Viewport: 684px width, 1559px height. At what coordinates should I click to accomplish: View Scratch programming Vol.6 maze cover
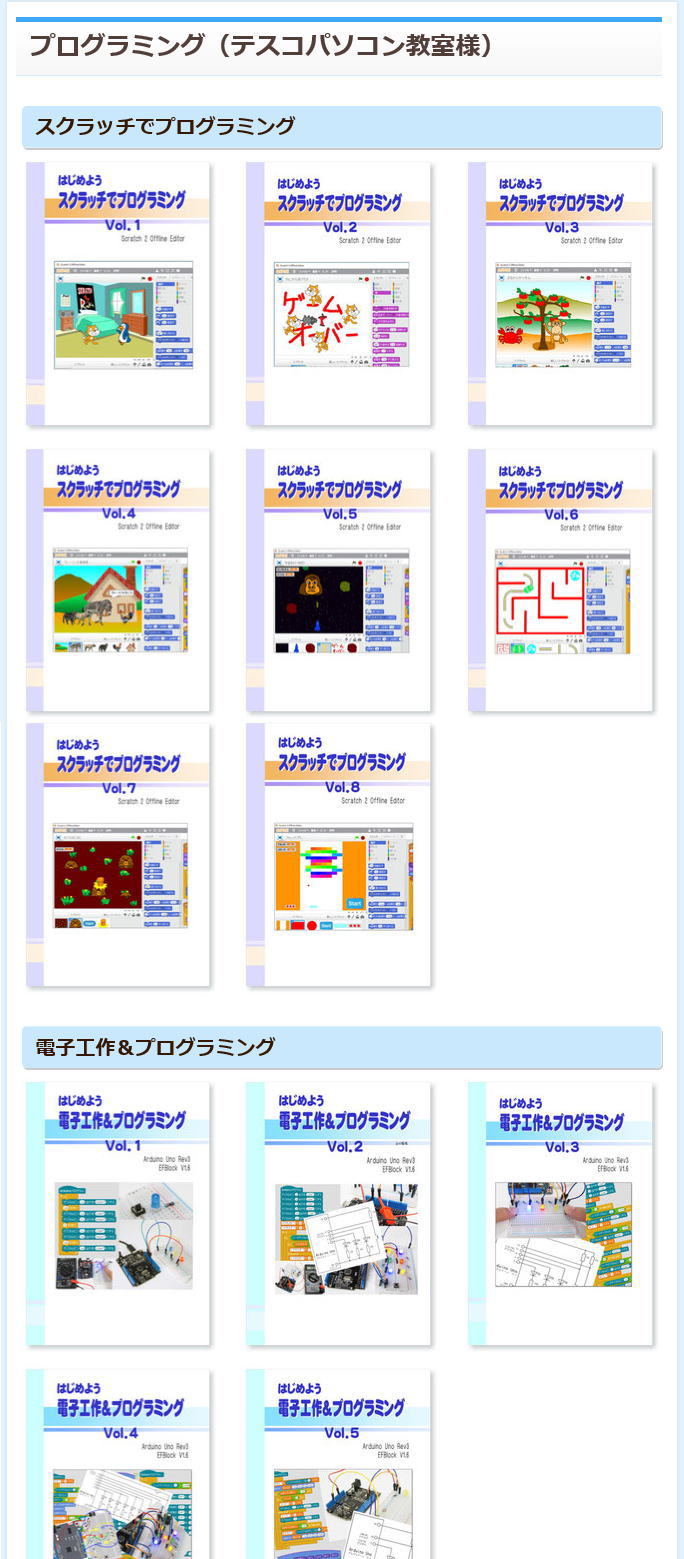(x=560, y=580)
